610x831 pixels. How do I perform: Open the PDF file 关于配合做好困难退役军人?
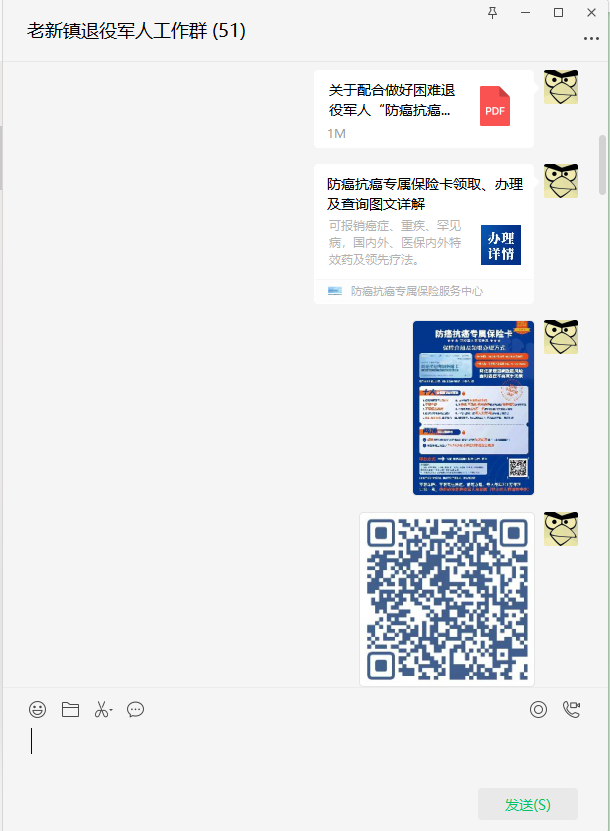[x=423, y=108]
